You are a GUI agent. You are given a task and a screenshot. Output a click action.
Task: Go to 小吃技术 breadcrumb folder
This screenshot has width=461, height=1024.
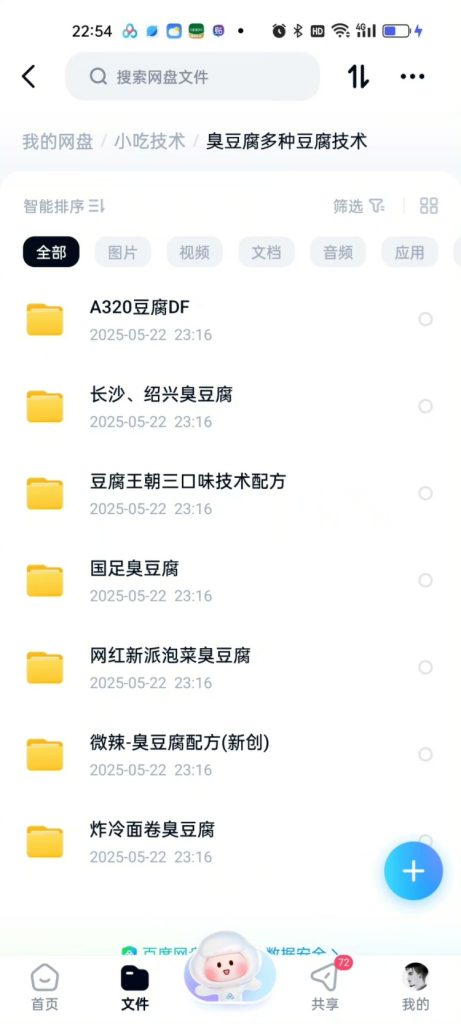[x=150, y=141]
